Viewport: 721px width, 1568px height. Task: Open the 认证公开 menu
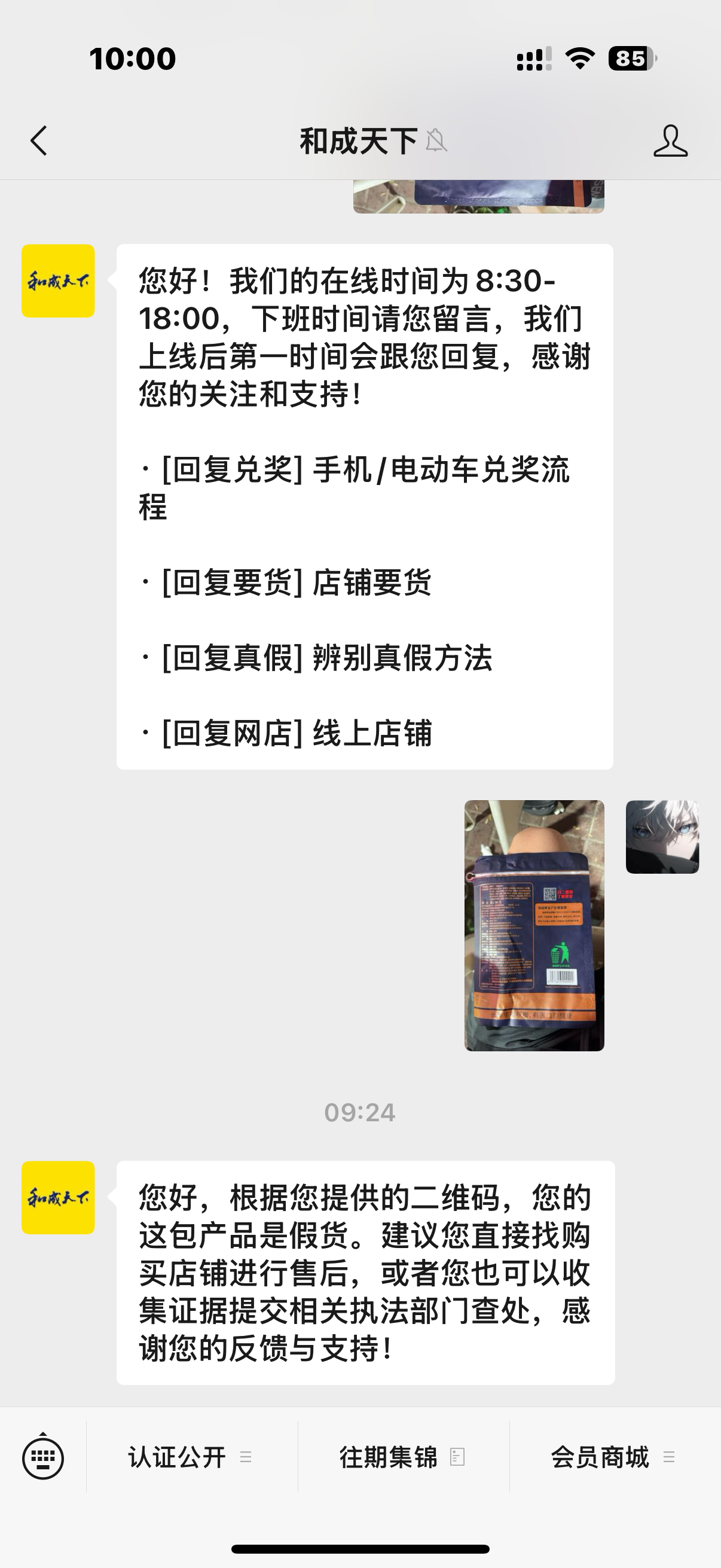tap(192, 1457)
